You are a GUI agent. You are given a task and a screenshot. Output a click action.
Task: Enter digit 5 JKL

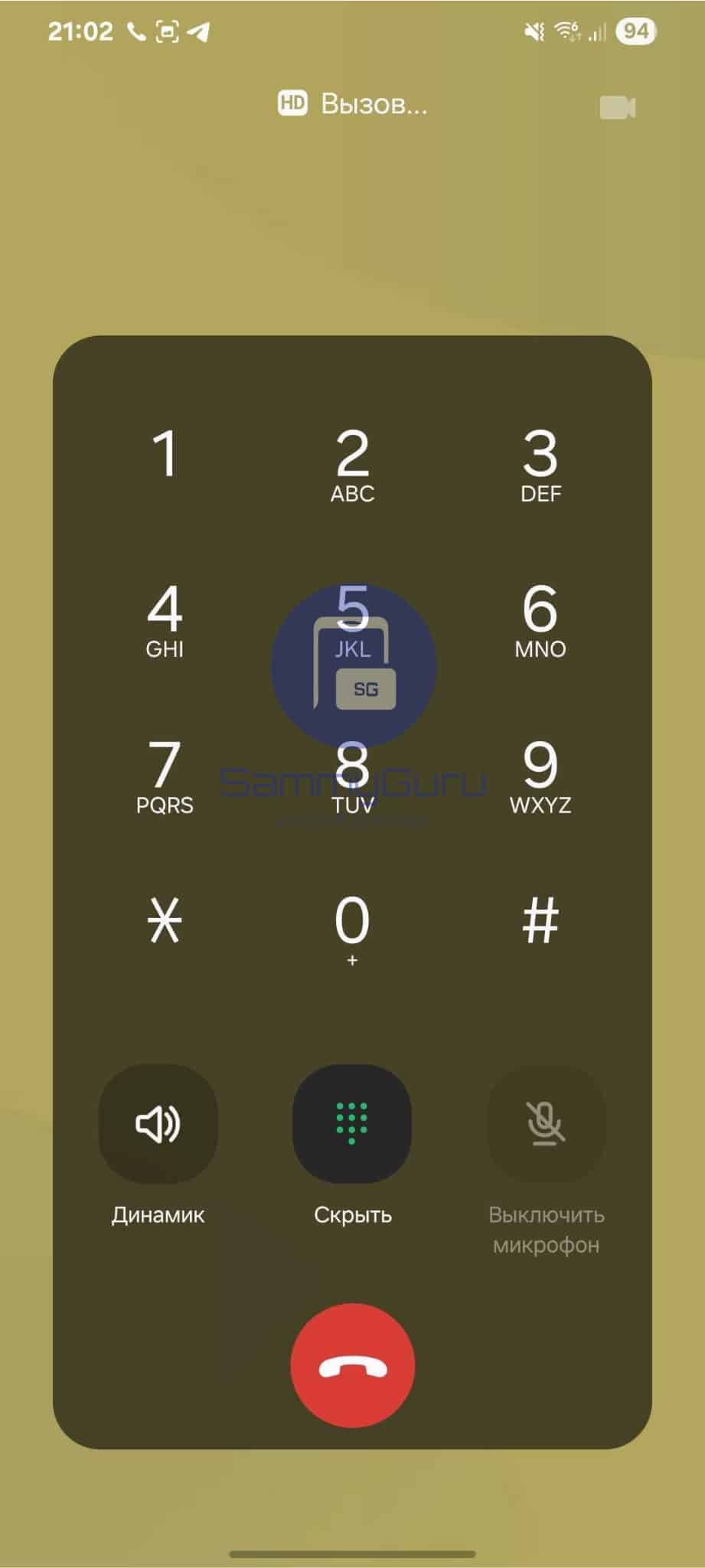pyautogui.click(x=352, y=620)
